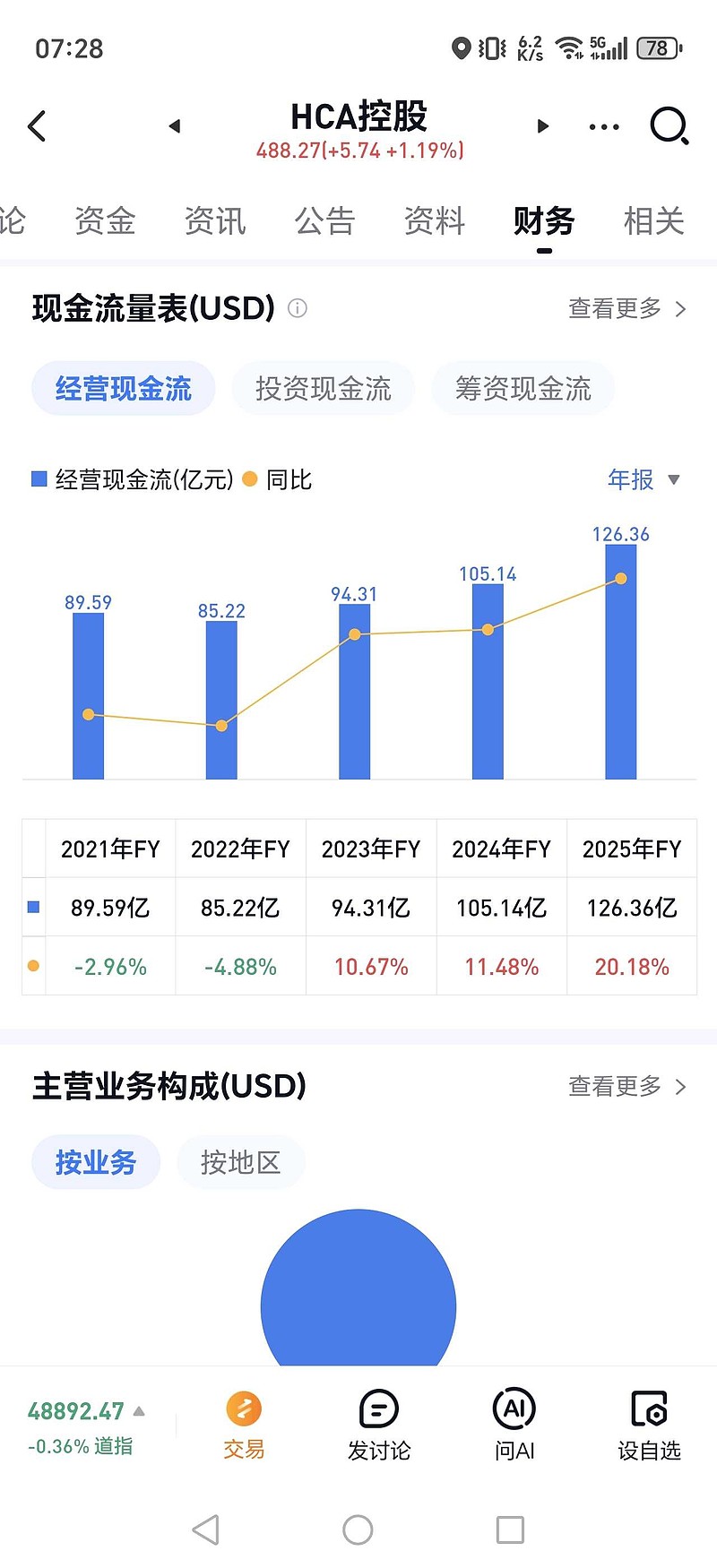Screen dimensions: 717x1568
Task: Tap the 发讨论 discussion icon
Action: click(x=378, y=1425)
